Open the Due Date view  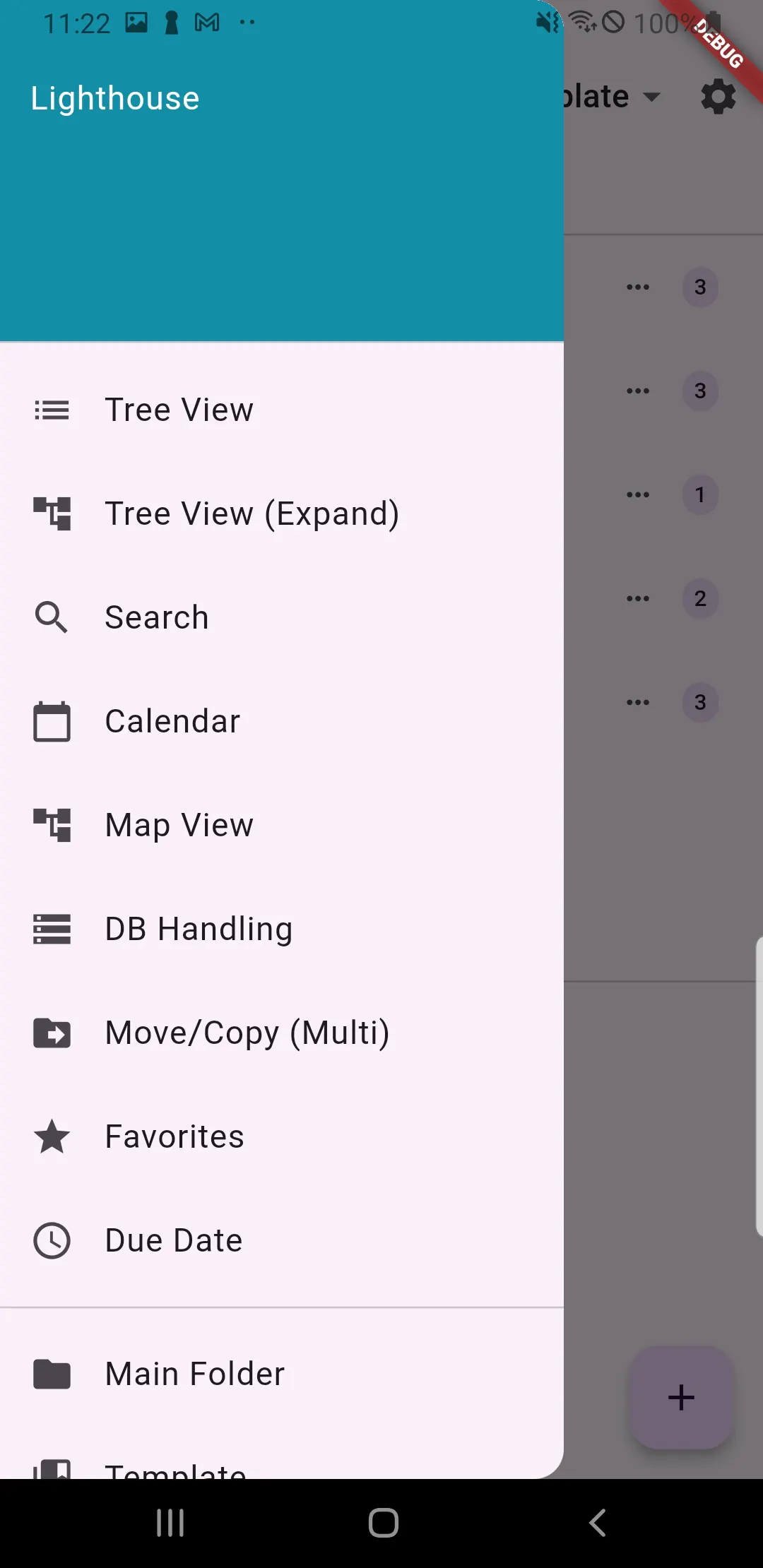pyautogui.click(x=174, y=1240)
